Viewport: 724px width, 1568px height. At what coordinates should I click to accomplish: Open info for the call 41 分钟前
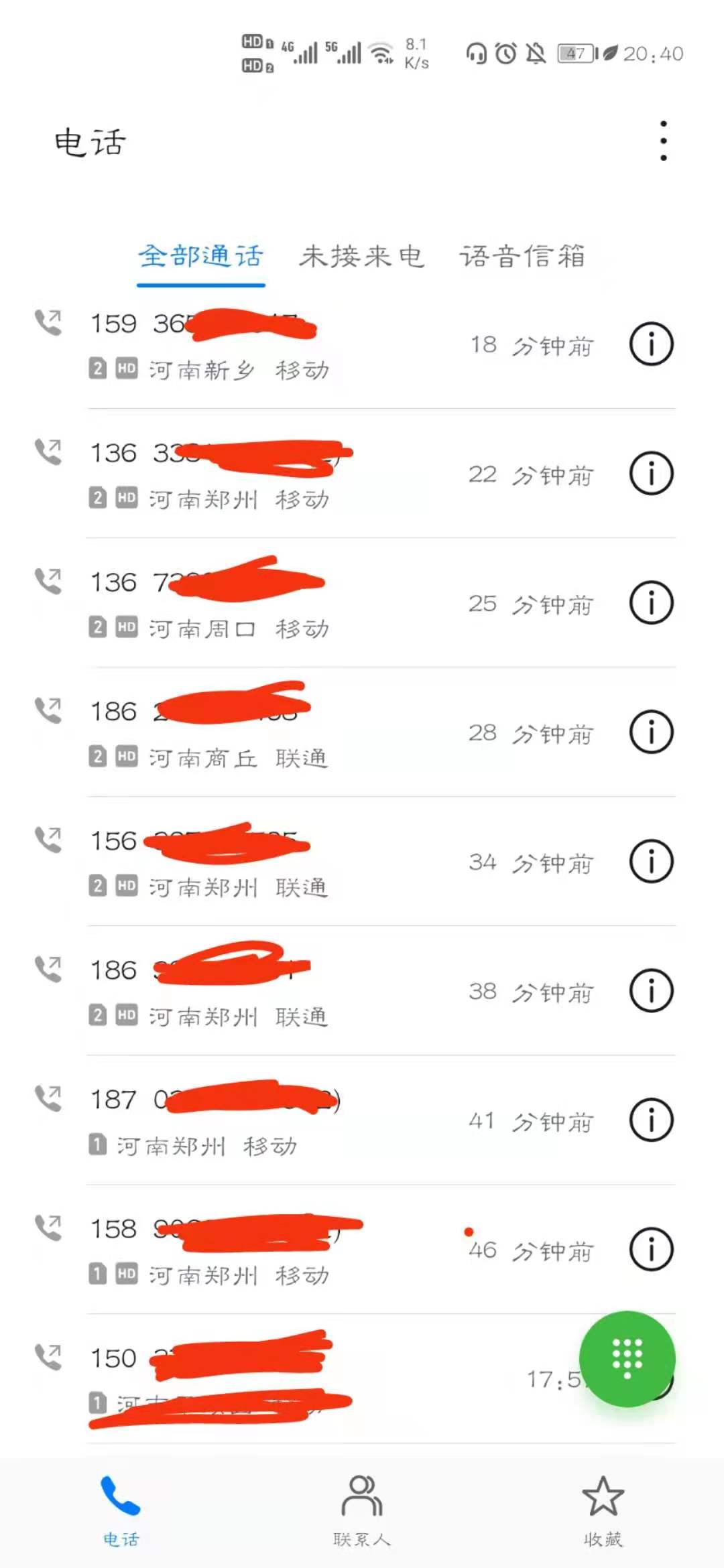[650, 1120]
